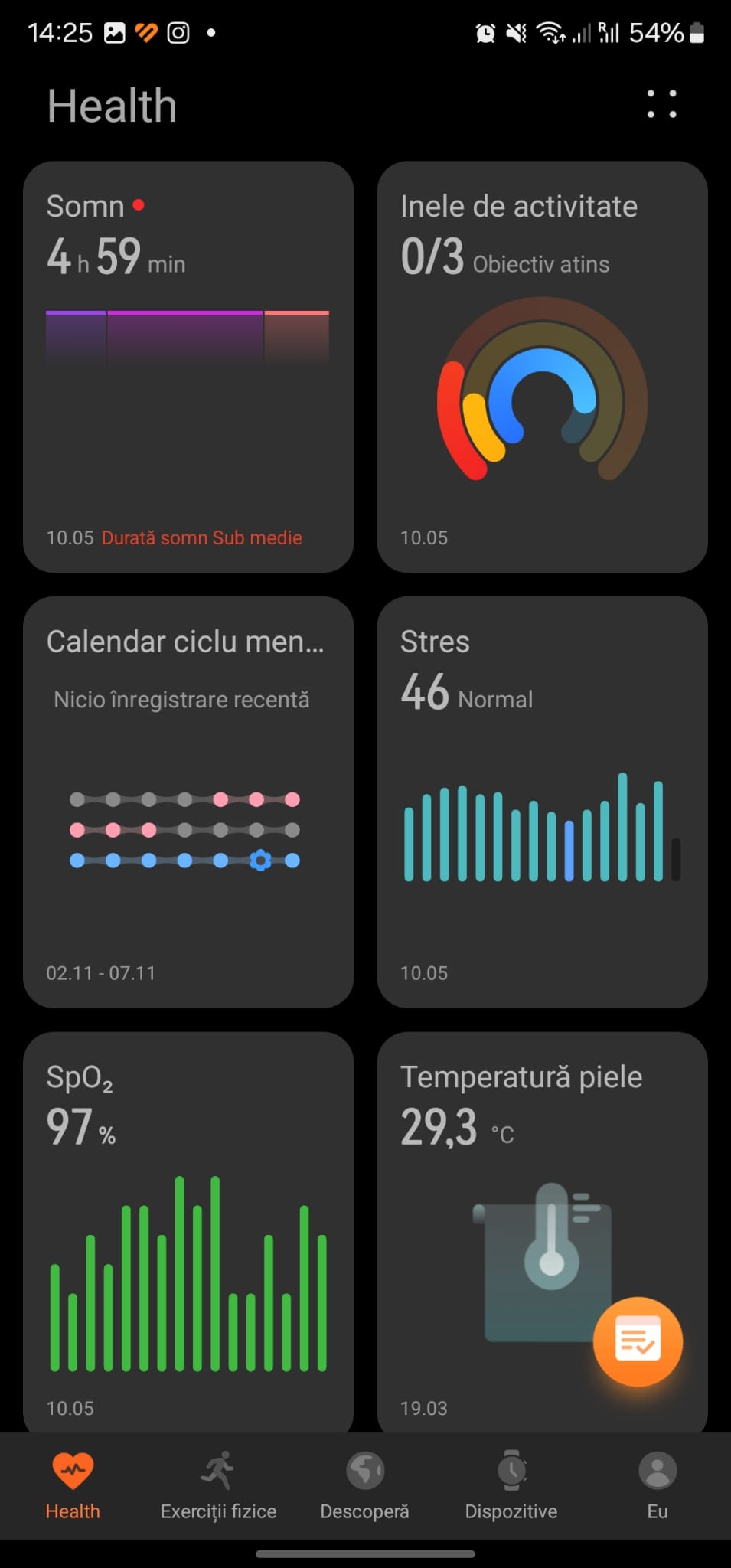Switch to the Dispozitive tab
The height and width of the screenshot is (1568, 731).
pos(511,1485)
